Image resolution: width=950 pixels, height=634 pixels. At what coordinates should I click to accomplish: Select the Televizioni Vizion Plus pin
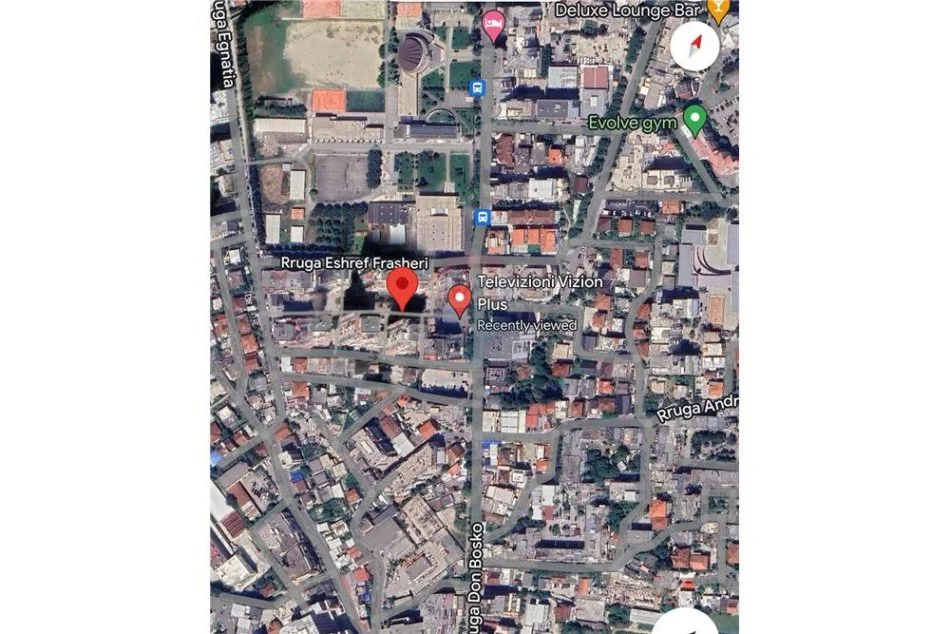pyautogui.click(x=459, y=299)
